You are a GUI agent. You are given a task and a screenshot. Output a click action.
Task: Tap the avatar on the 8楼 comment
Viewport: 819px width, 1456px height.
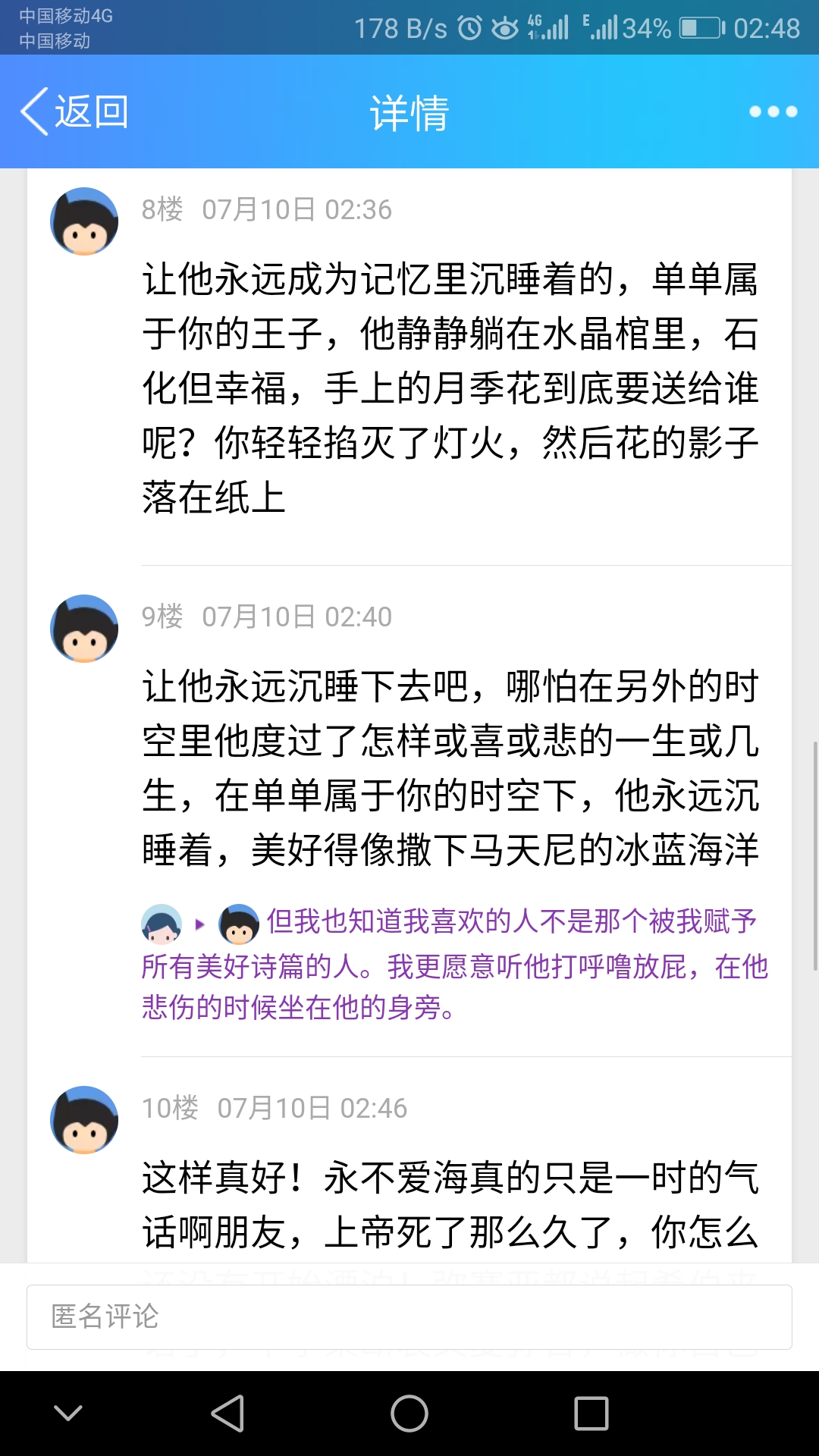click(x=84, y=221)
